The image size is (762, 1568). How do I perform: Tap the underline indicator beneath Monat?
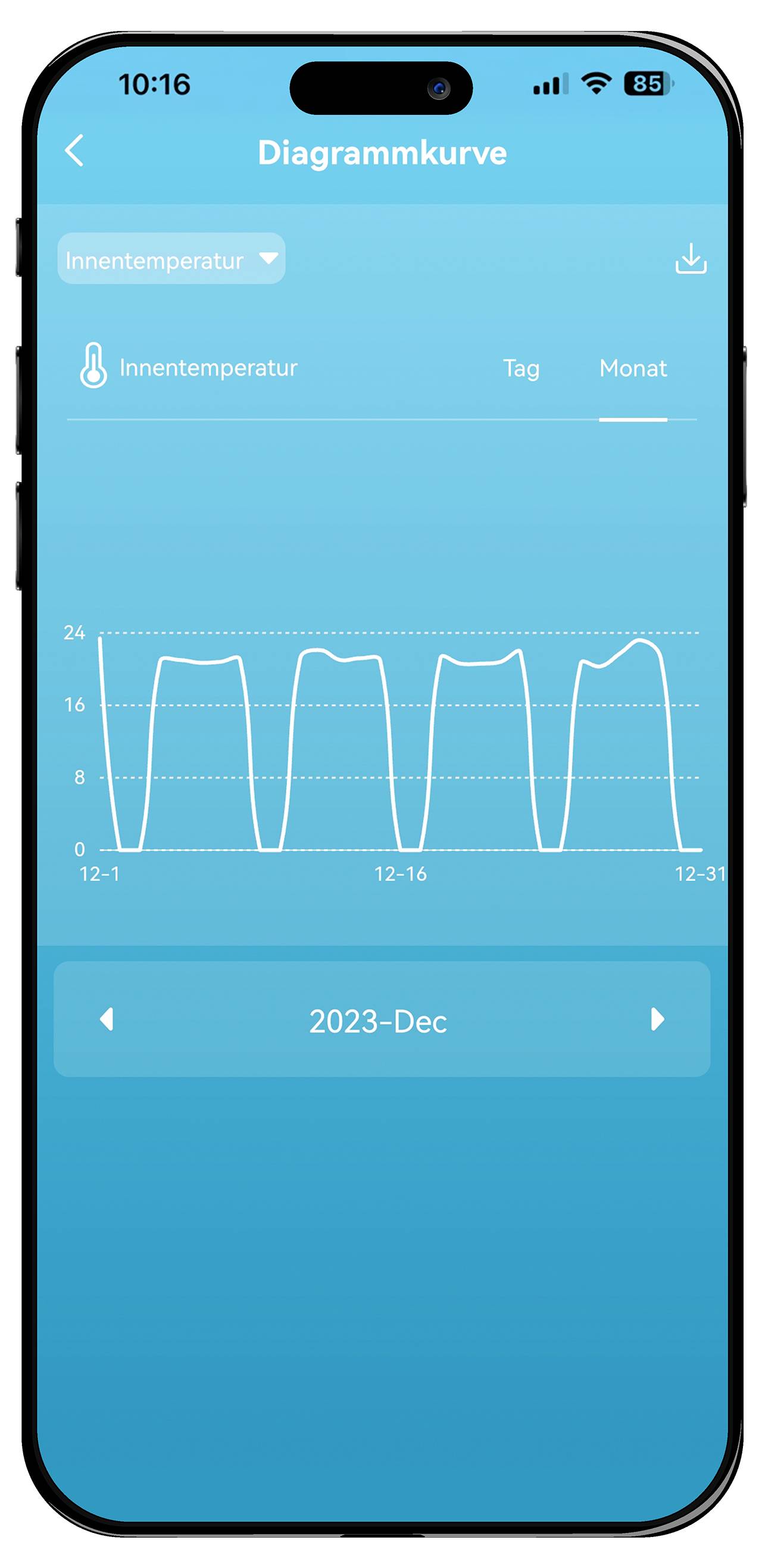[633, 420]
